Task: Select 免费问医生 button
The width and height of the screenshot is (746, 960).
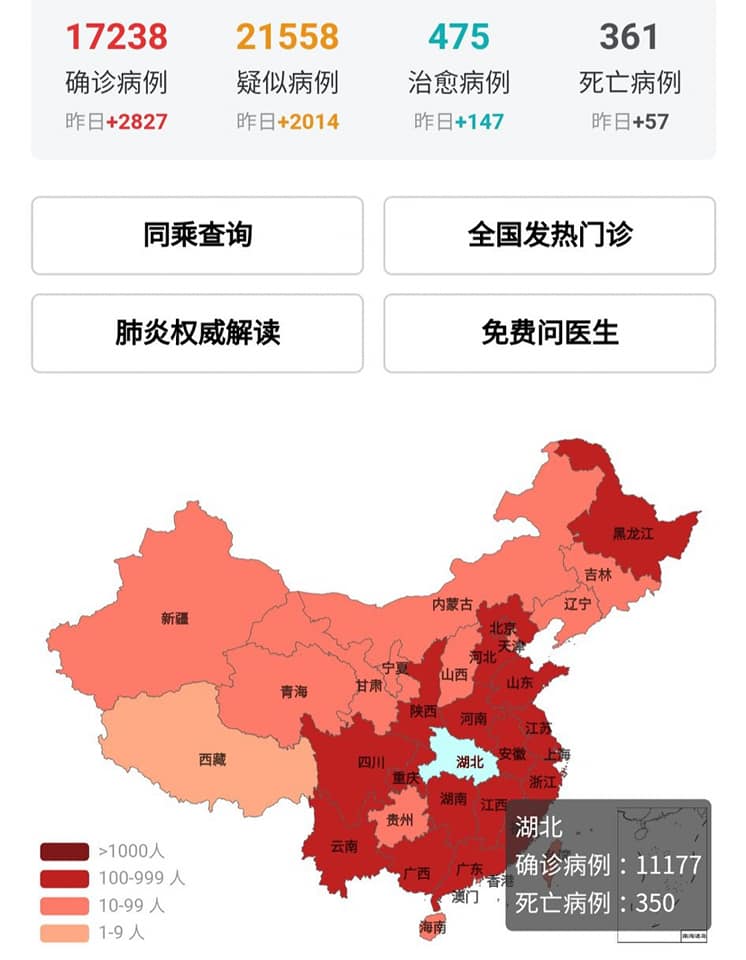Action: point(549,333)
